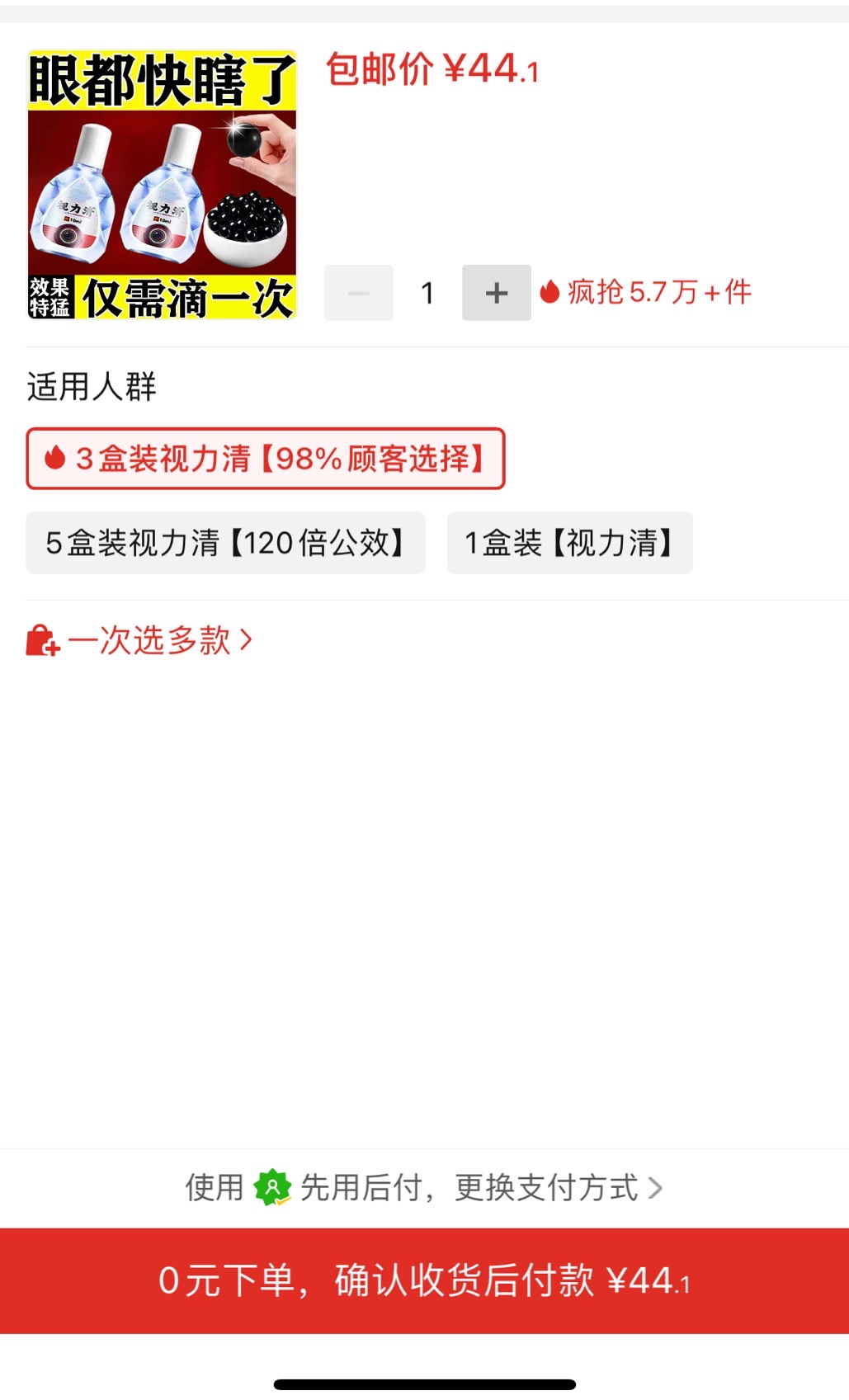Tap 0元下单 order button
Image resolution: width=849 pixels, height=1400 pixels.
coord(424,1280)
